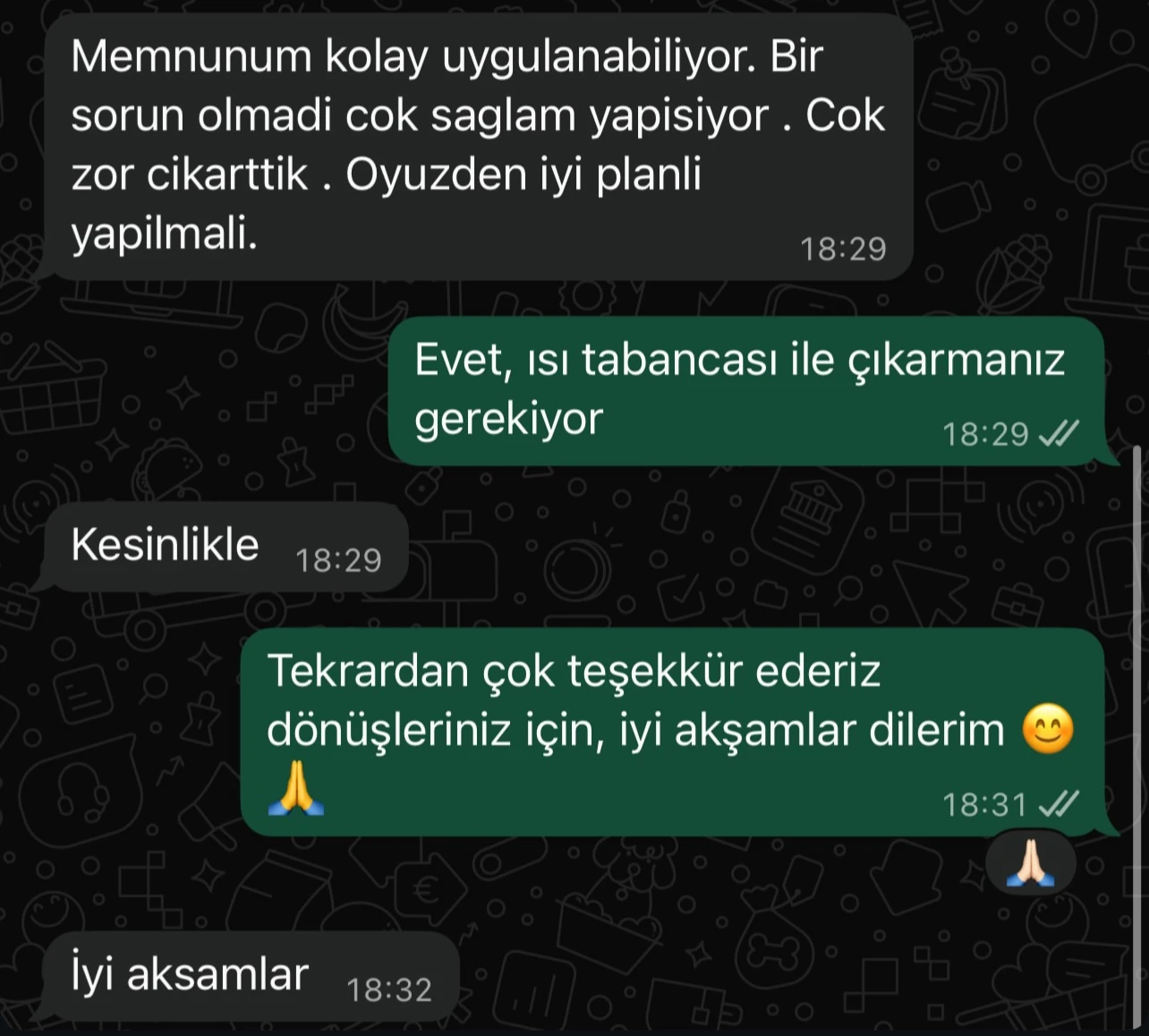Open the folded hands reaction under the thank-you message
Image resolution: width=1149 pixels, height=1036 pixels.
pos(1030,862)
